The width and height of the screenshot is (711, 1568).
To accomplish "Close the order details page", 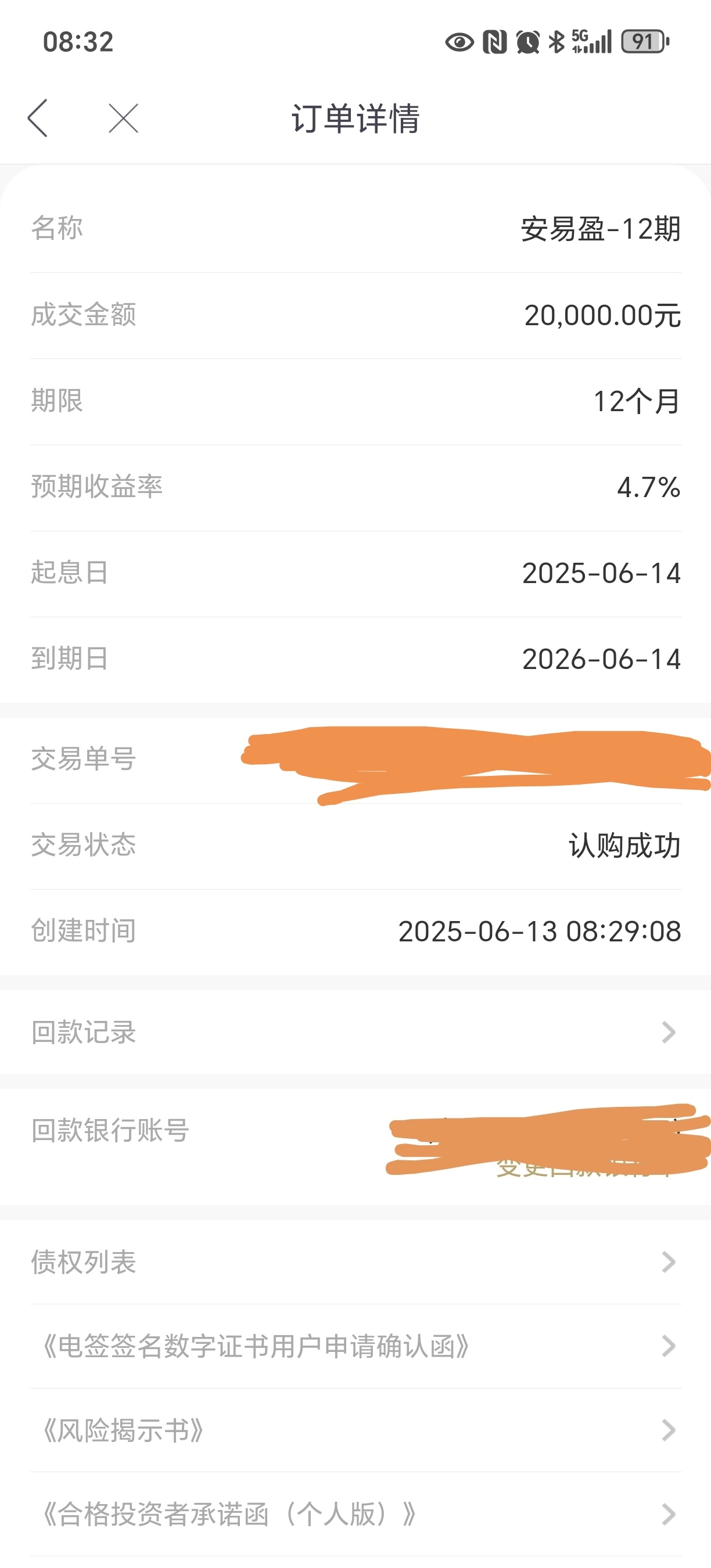I will (124, 118).
